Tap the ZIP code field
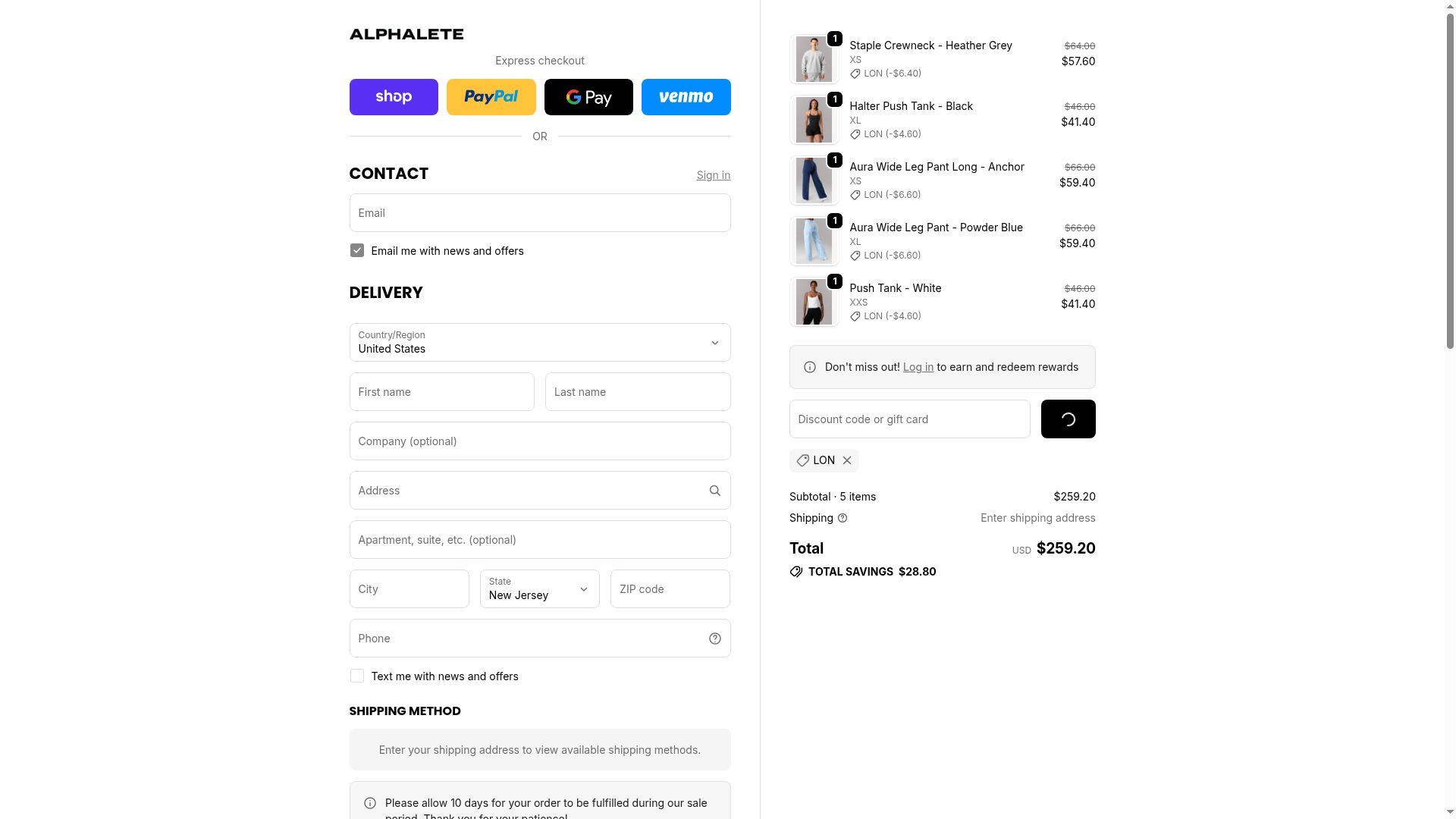Viewport: 1456px width, 819px height. 670,589
